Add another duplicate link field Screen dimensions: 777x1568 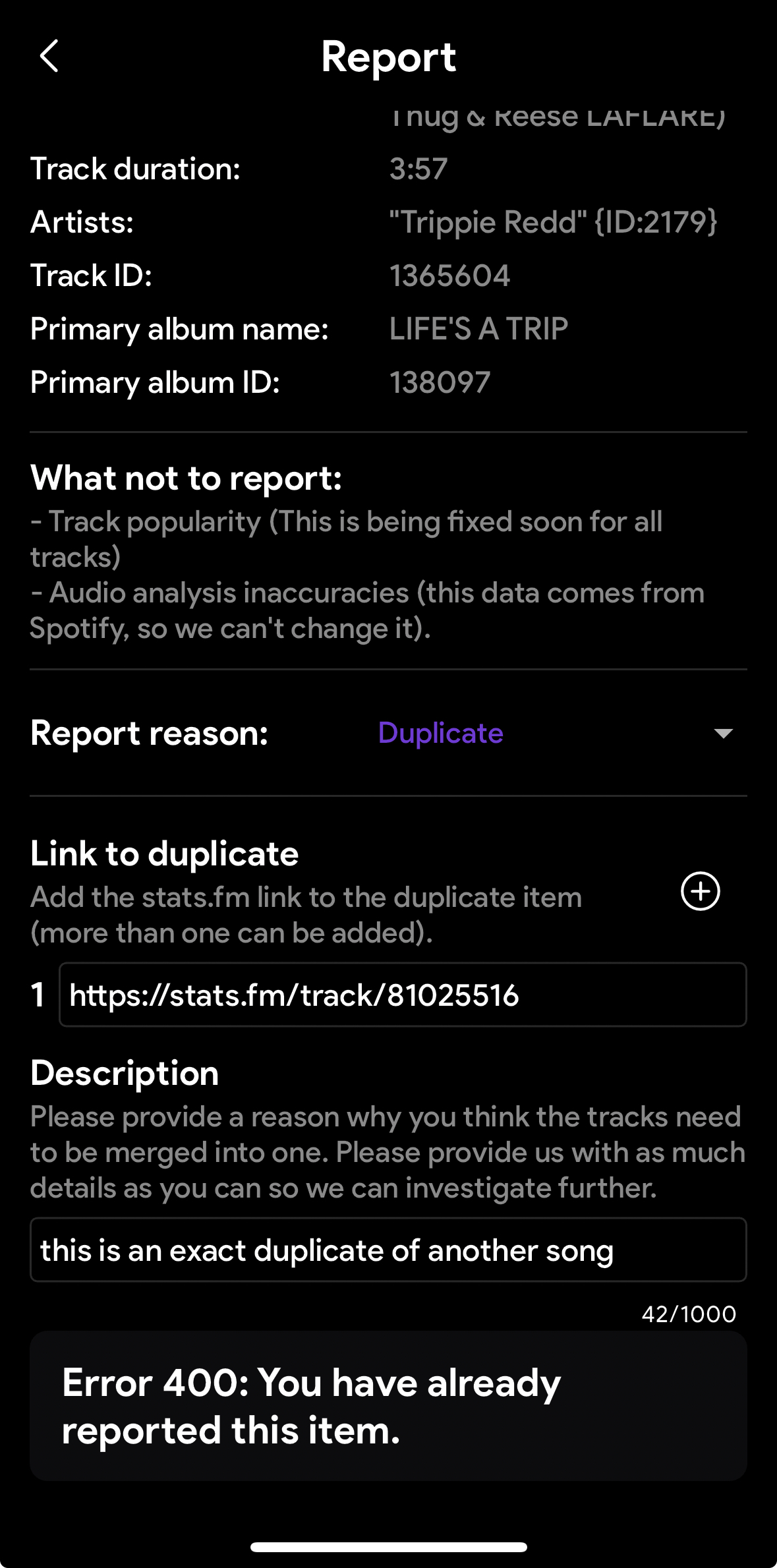tap(700, 891)
